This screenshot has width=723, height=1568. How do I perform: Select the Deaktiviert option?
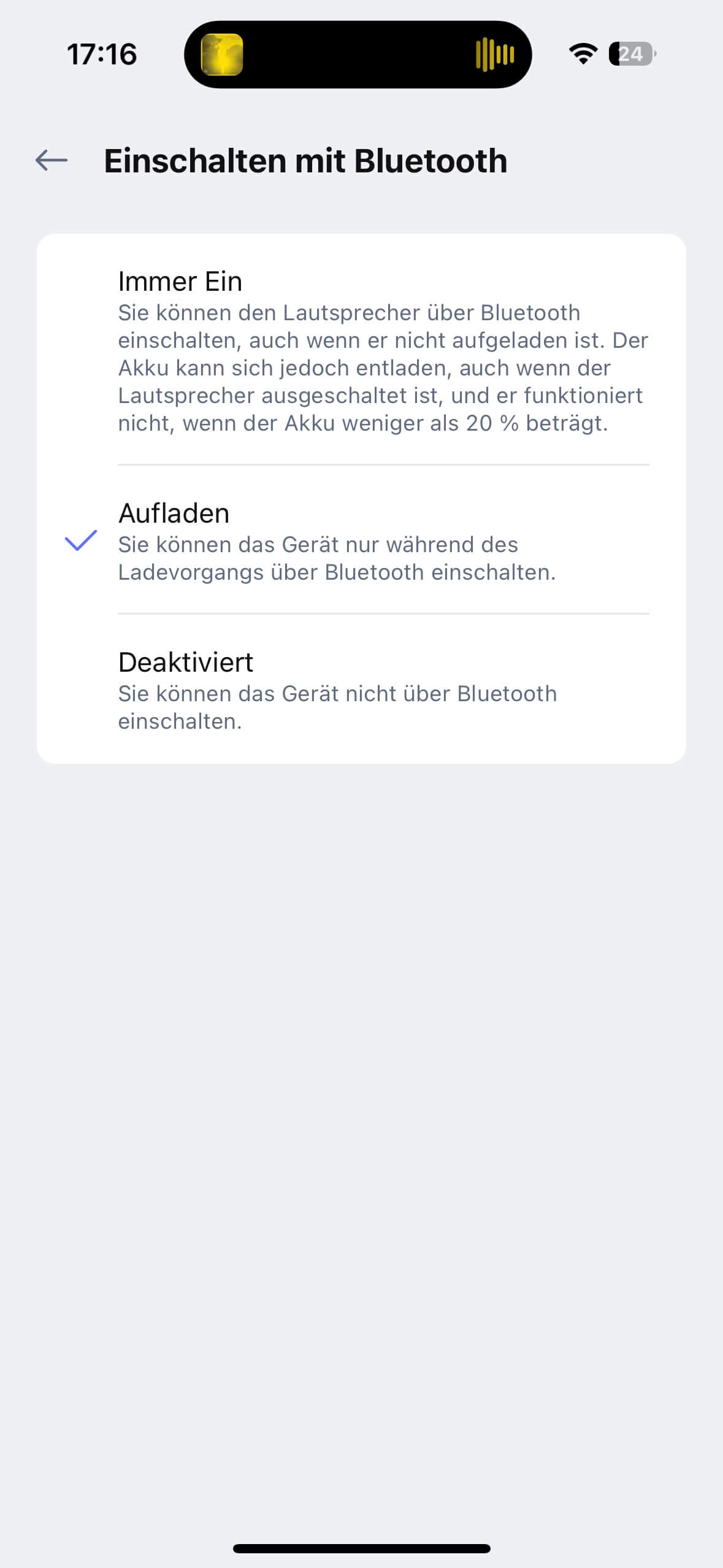(x=361, y=690)
